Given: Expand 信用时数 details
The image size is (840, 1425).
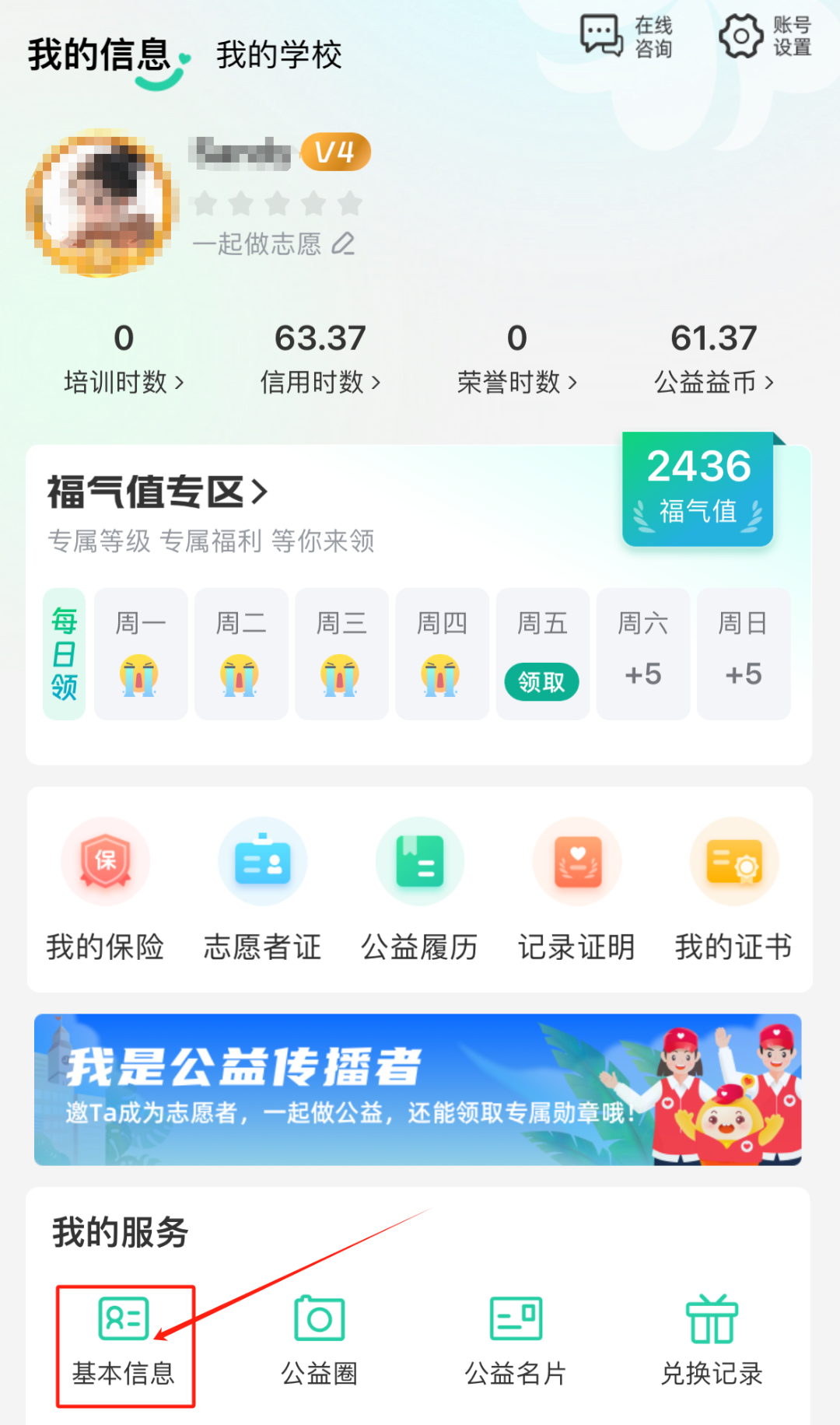Looking at the screenshot, I should pyautogui.click(x=320, y=383).
